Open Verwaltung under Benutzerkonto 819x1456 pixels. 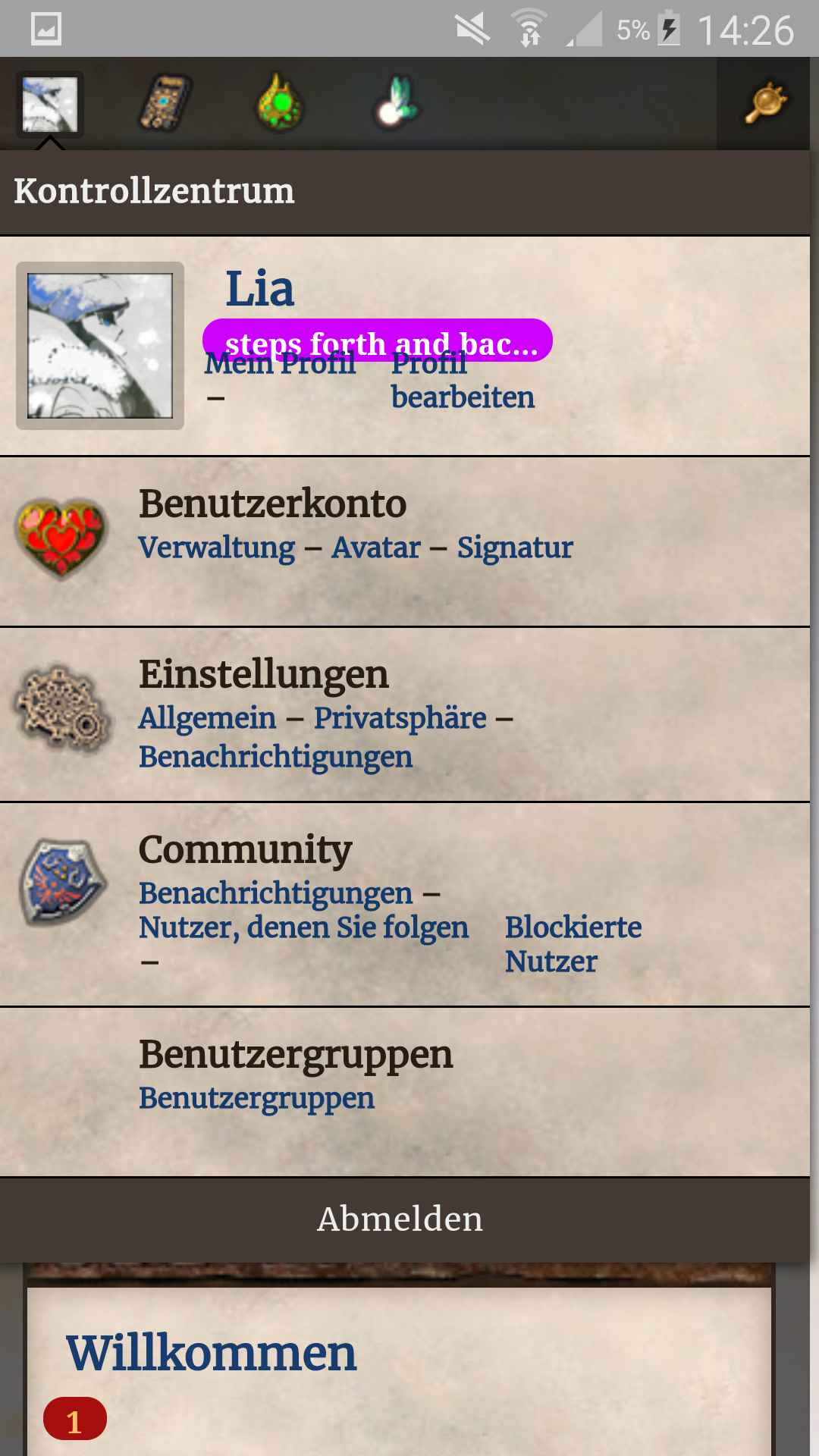click(216, 548)
